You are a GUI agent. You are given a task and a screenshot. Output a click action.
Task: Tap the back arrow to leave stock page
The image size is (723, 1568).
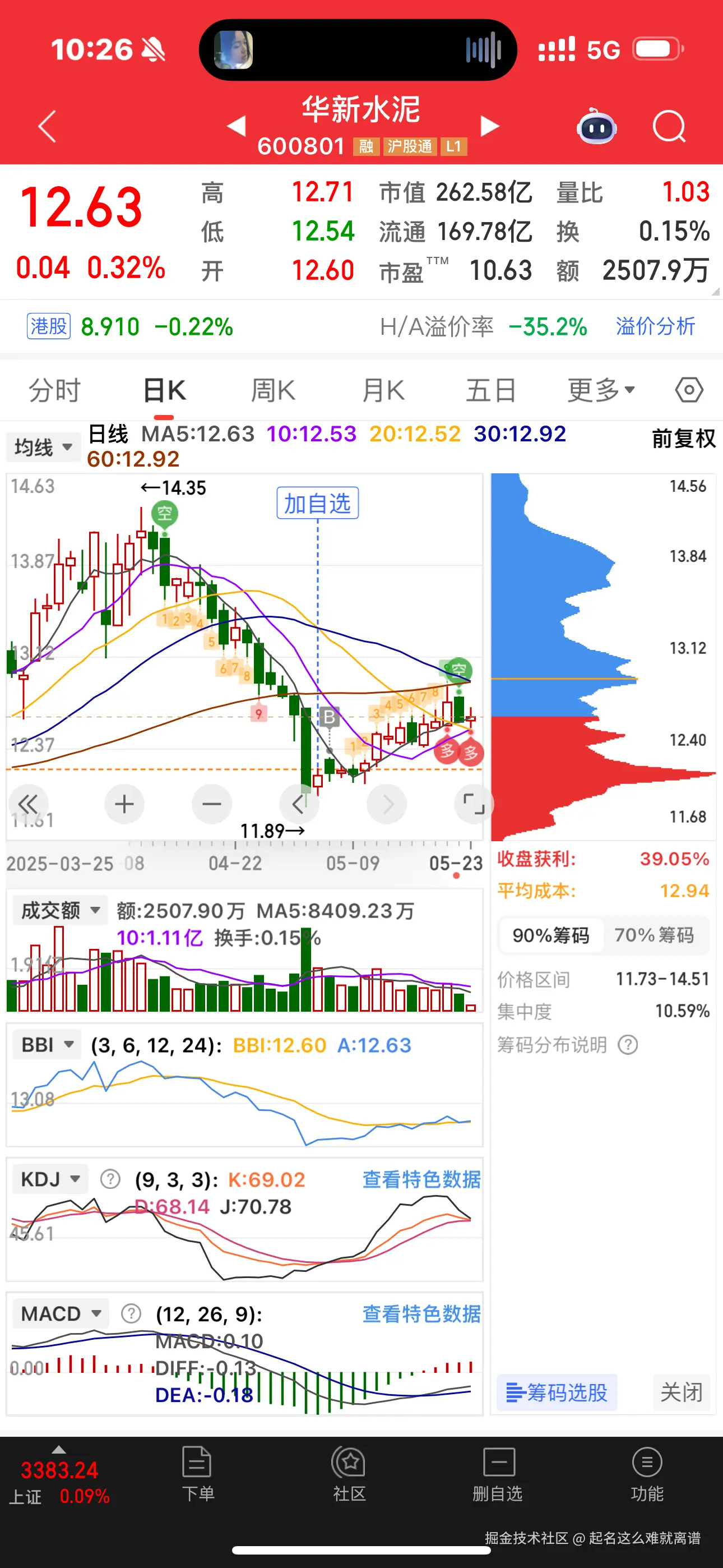tap(47, 126)
